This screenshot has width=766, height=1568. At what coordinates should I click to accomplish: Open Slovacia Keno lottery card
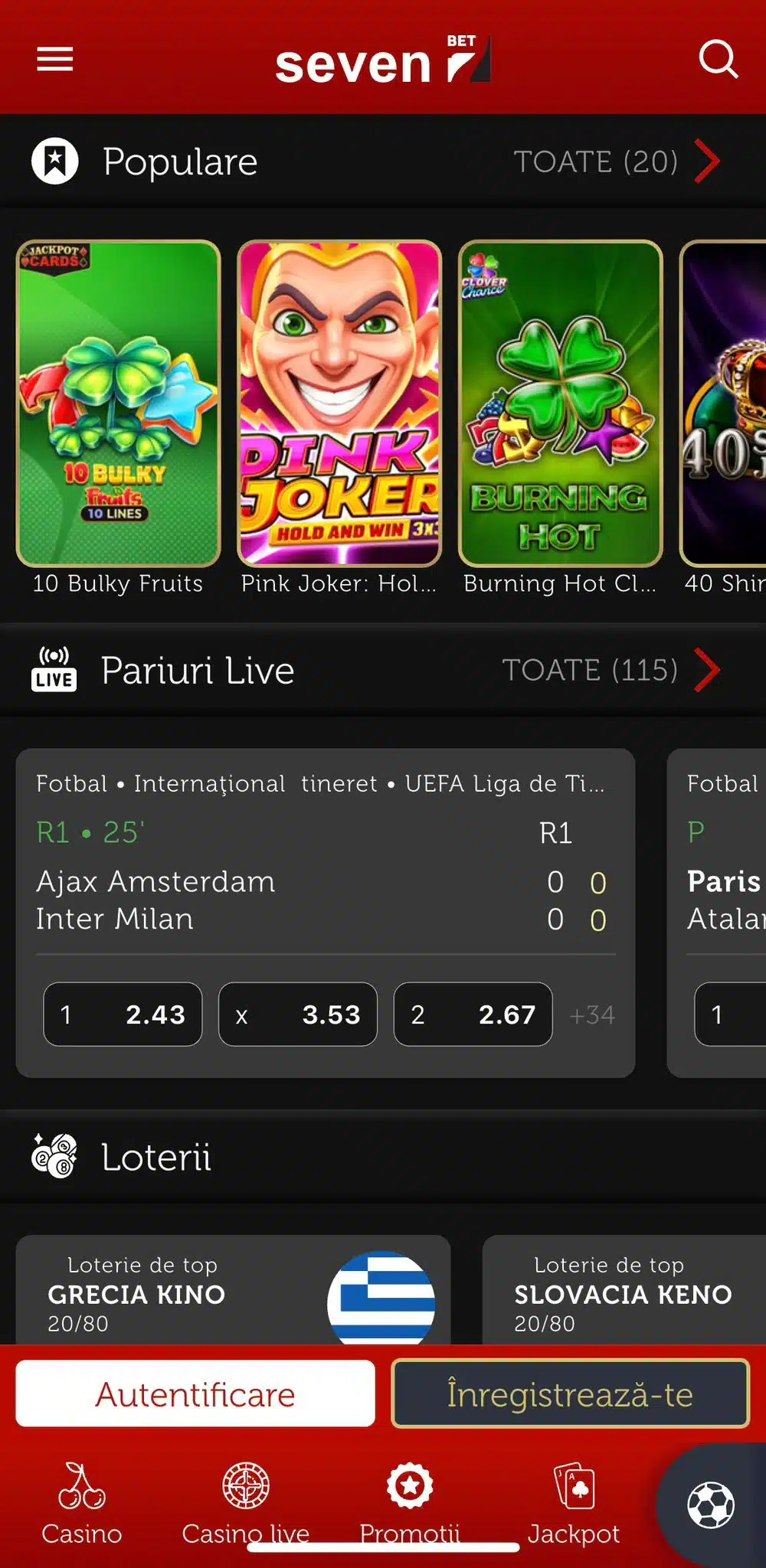pyautogui.click(x=624, y=1292)
